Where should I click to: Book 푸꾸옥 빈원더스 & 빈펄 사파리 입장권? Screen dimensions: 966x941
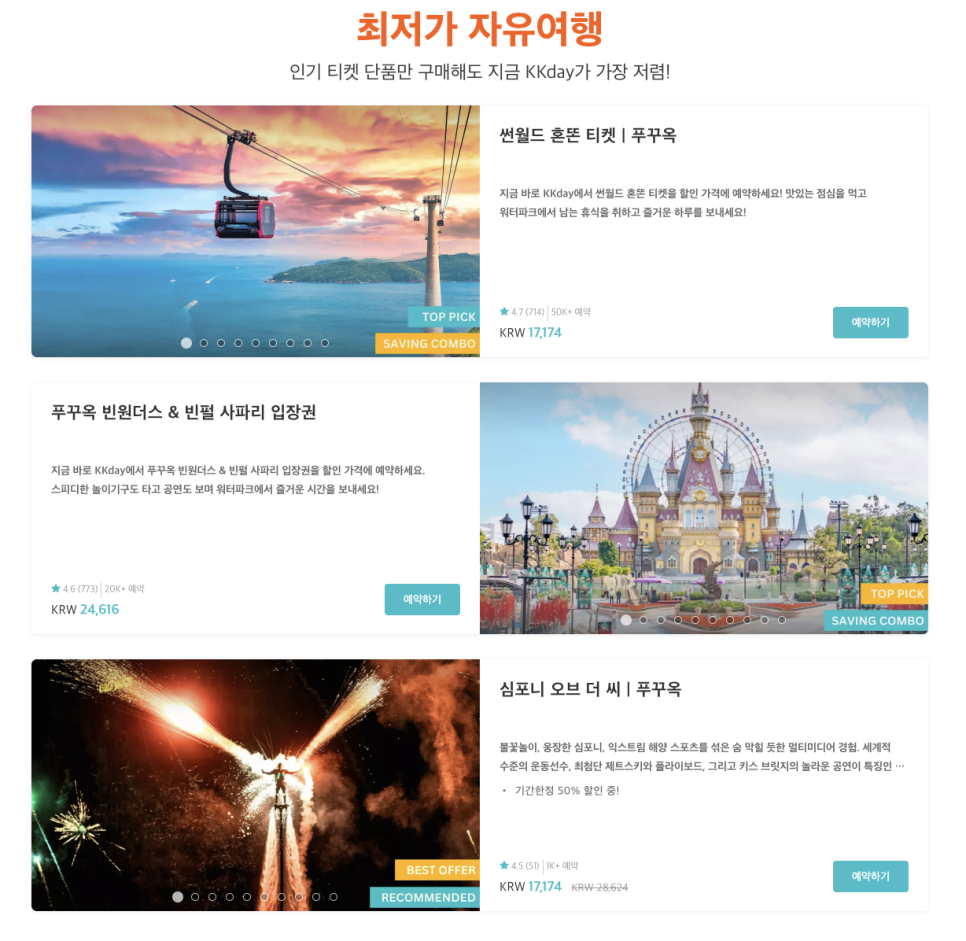click(x=422, y=599)
